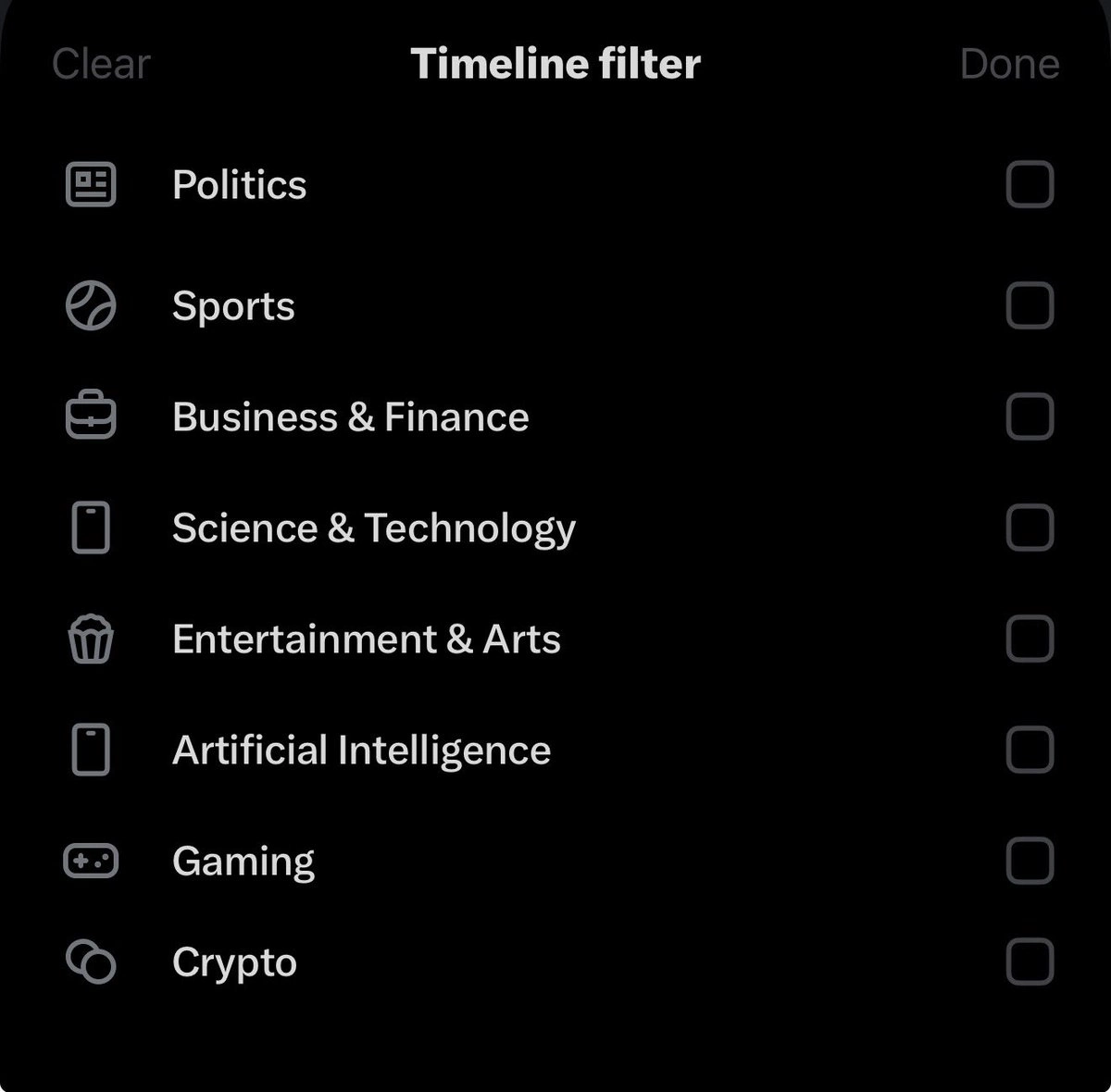Select the Sports filter checkbox
1111x1092 pixels.
[1030, 305]
